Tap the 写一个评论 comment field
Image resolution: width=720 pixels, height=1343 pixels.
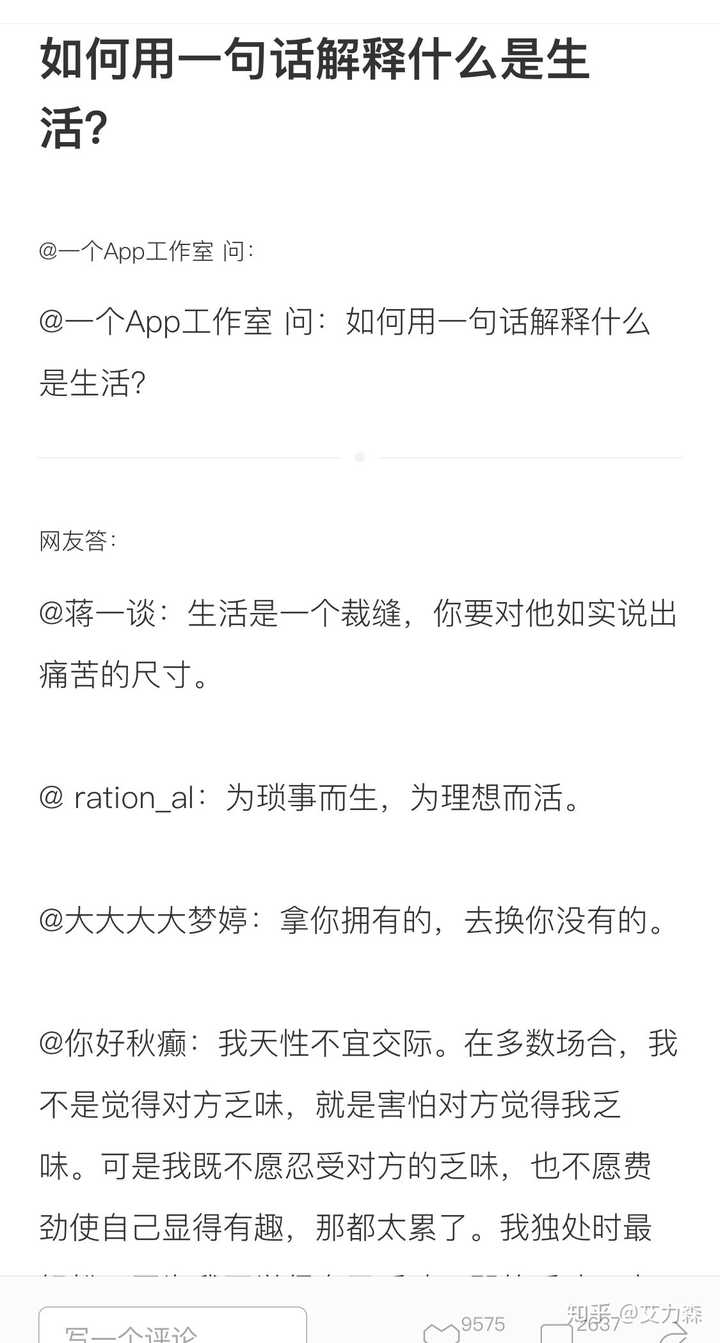click(172, 1326)
